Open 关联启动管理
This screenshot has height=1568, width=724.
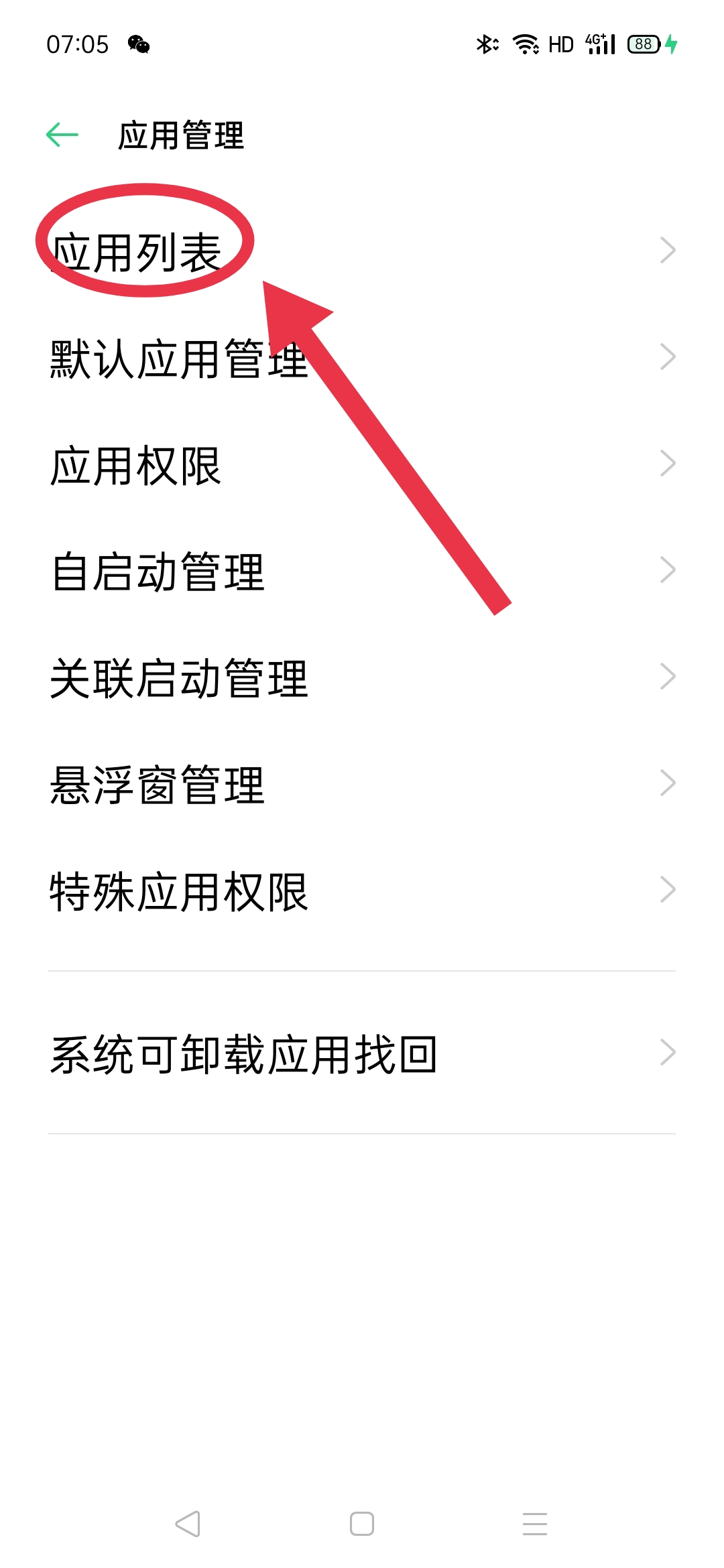(362, 677)
